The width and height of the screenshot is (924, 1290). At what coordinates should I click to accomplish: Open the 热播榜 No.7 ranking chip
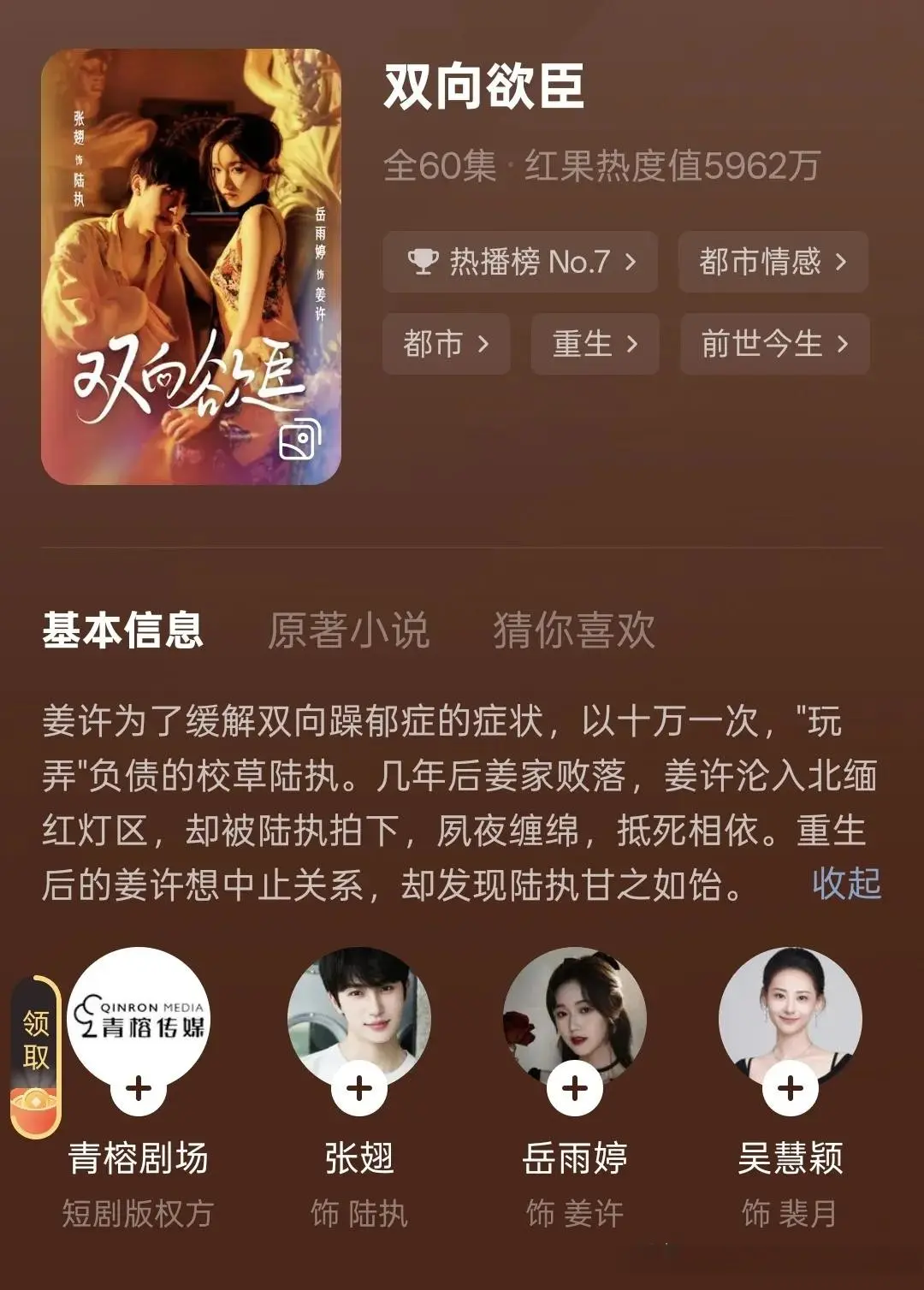coord(520,262)
